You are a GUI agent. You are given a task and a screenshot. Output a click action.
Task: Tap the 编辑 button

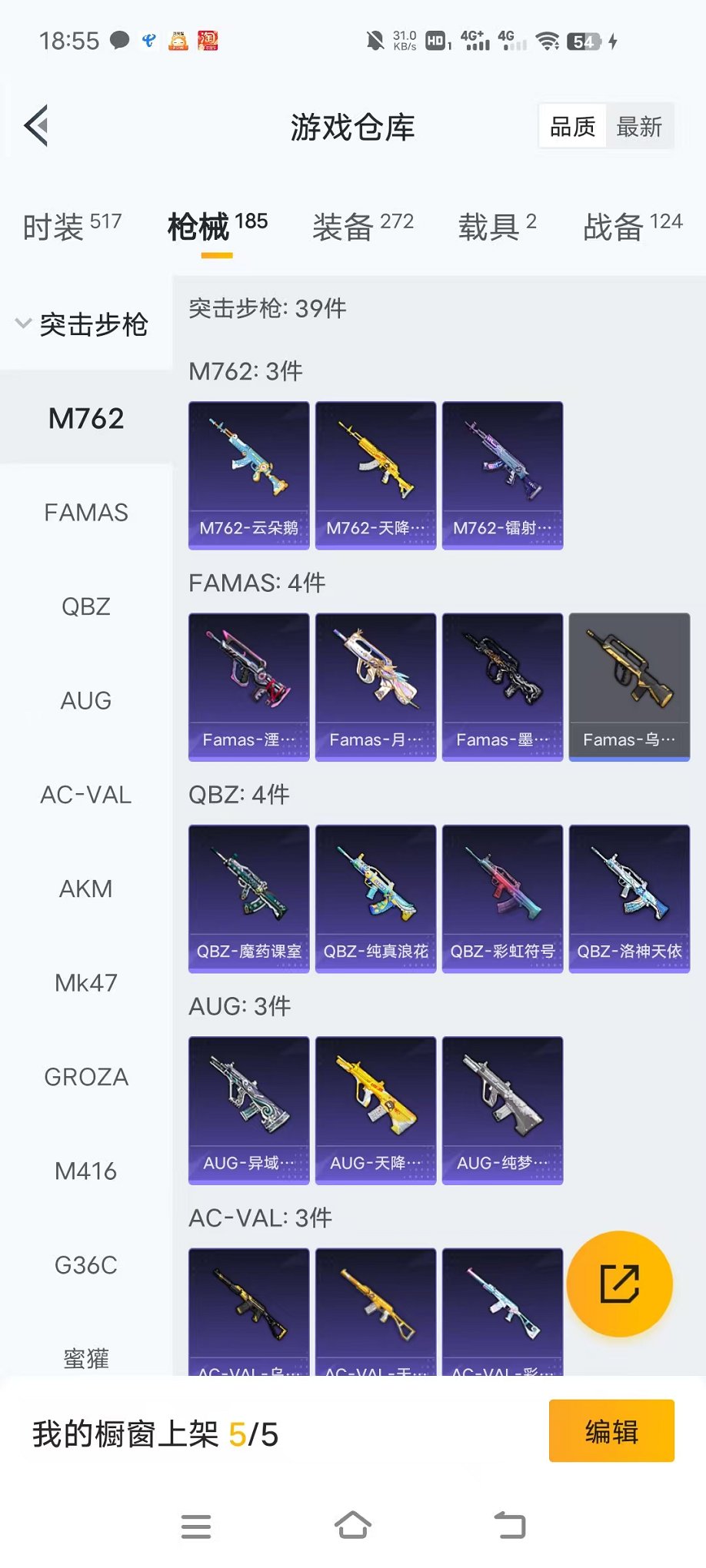pyautogui.click(x=611, y=1431)
